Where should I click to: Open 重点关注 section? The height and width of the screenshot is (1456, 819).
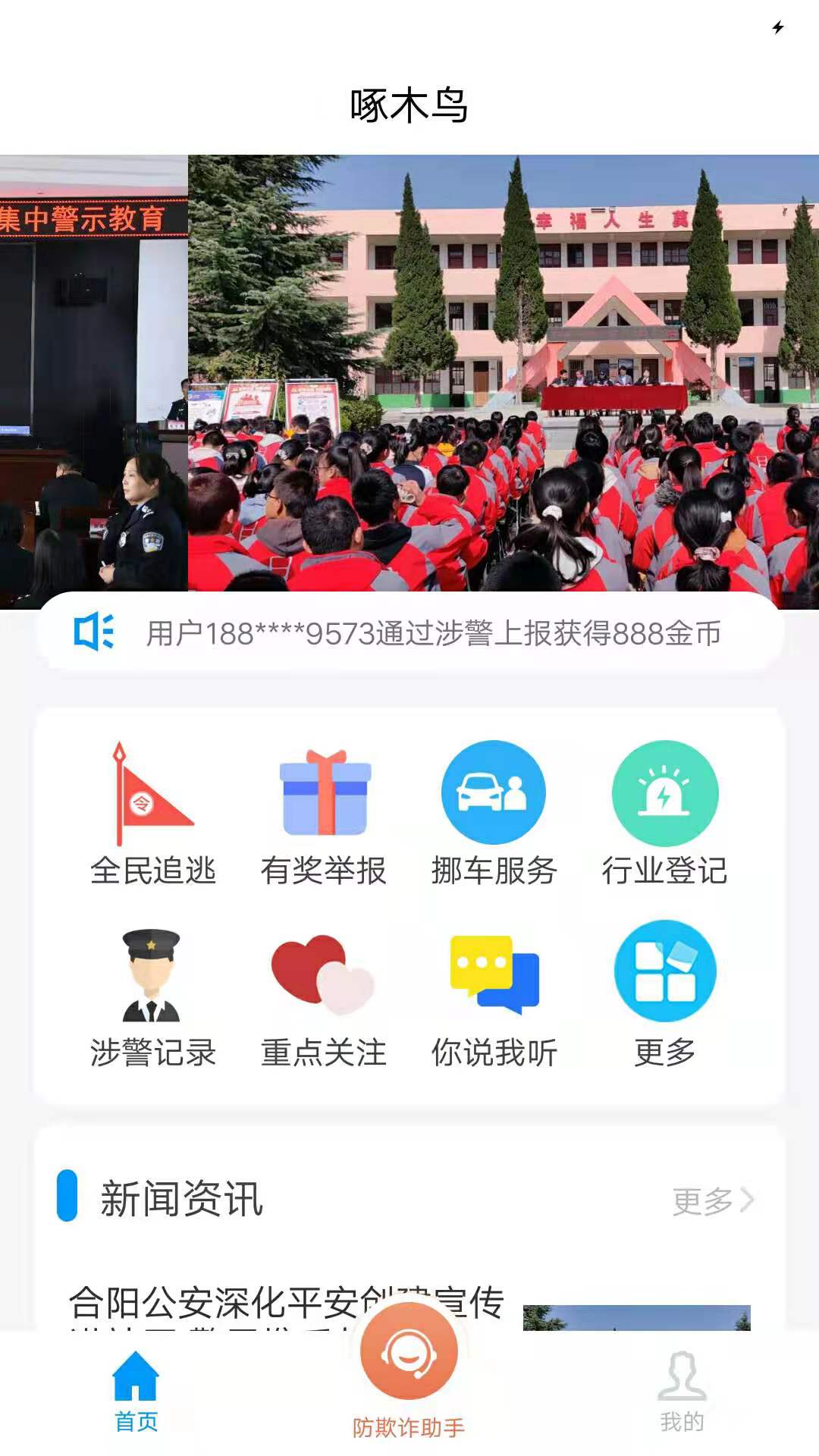324,997
